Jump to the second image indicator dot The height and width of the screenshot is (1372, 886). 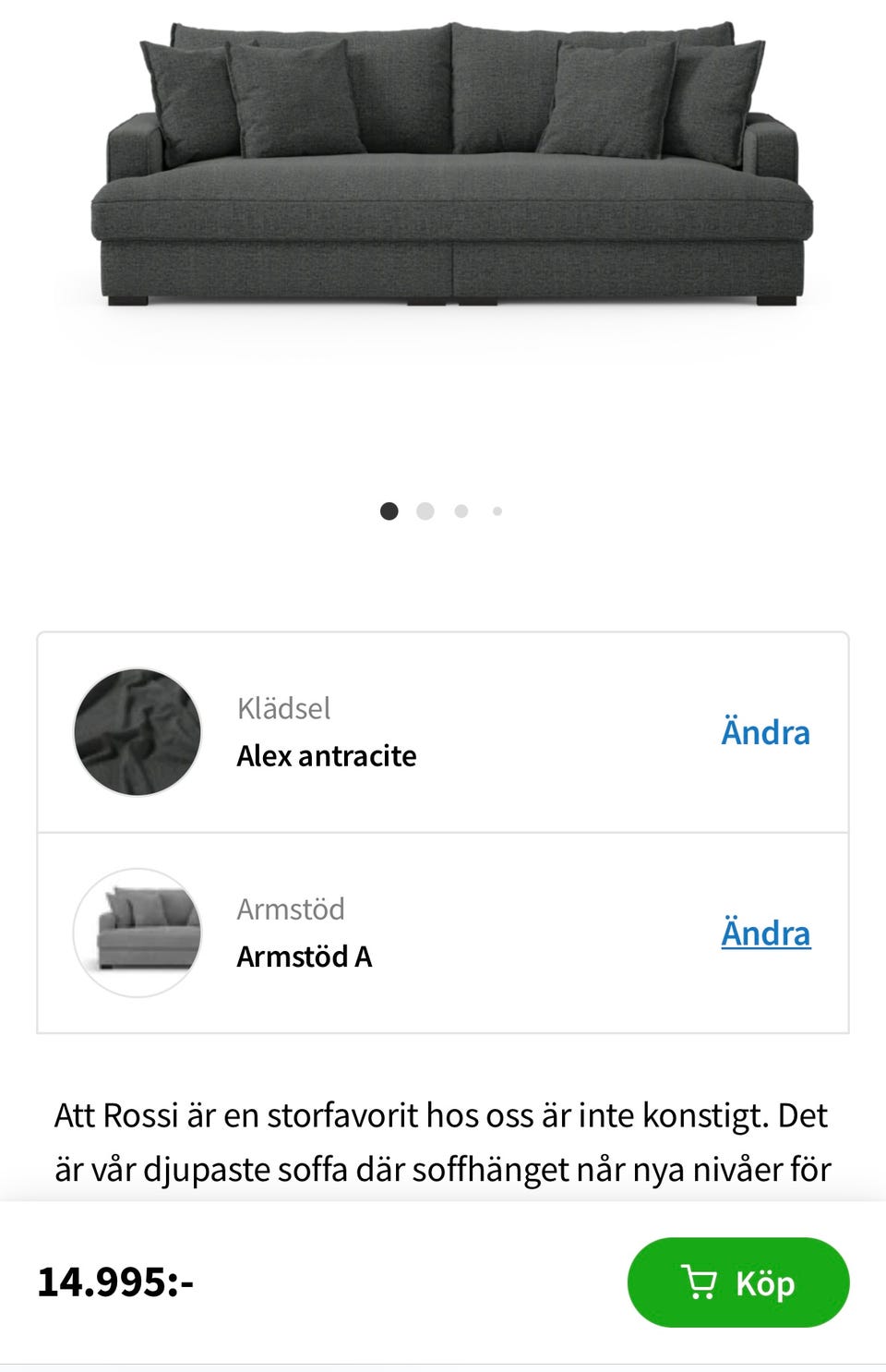click(425, 511)
